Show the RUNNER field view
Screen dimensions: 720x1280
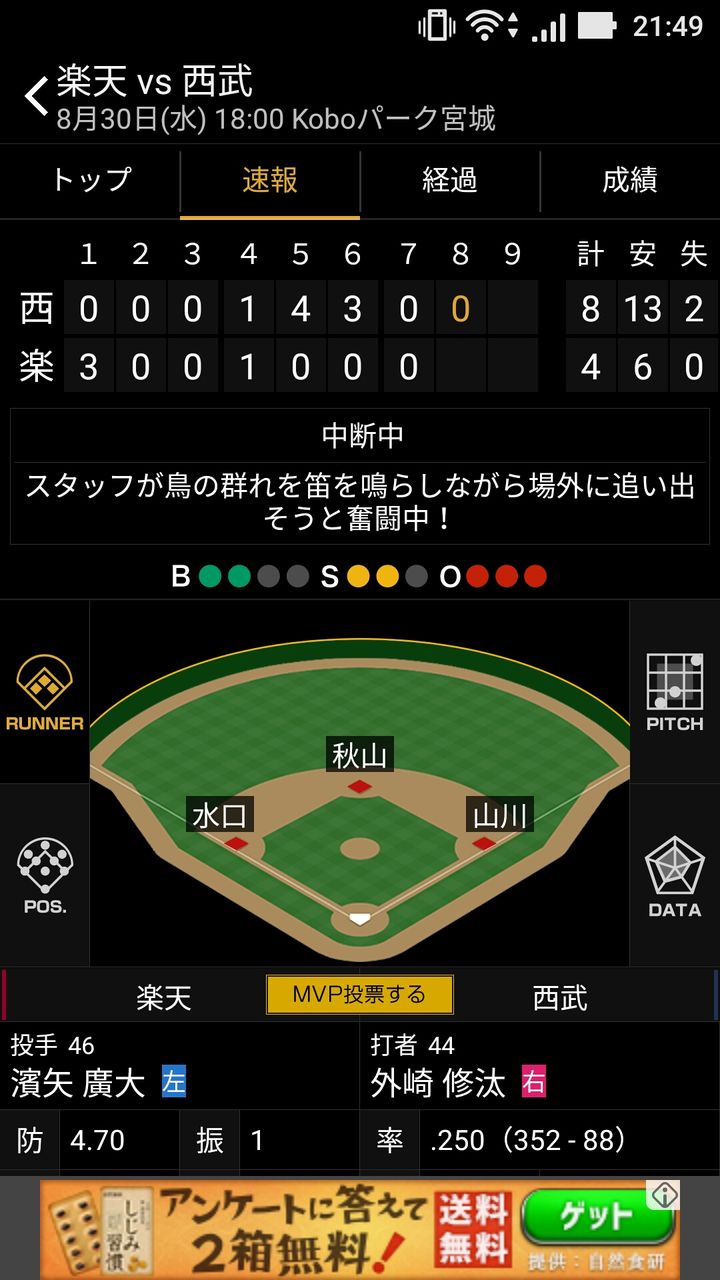45,692
